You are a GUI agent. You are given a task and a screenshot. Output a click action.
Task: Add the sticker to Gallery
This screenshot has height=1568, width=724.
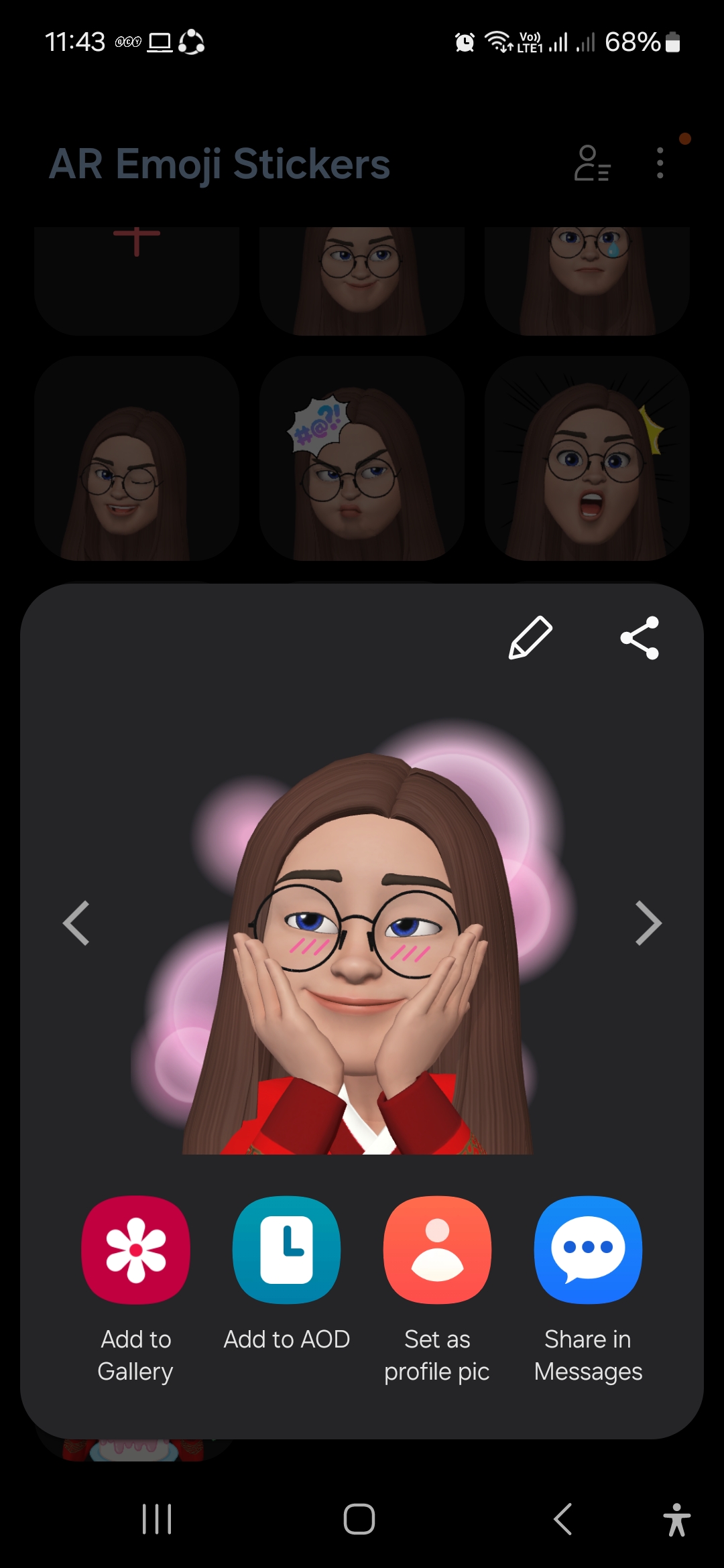(136, 1250)
